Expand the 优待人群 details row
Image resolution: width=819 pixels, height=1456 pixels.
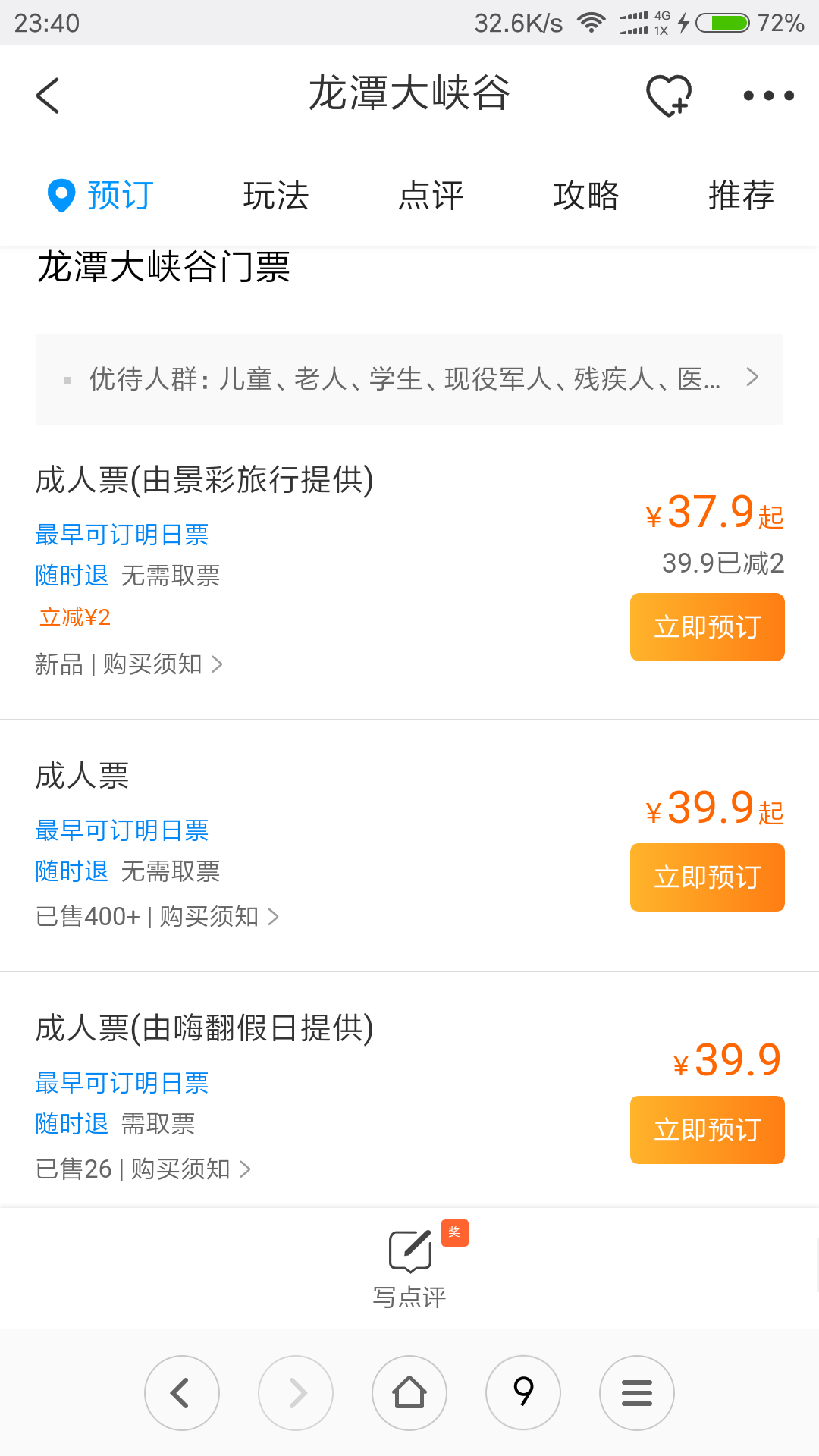click(409, 378)
